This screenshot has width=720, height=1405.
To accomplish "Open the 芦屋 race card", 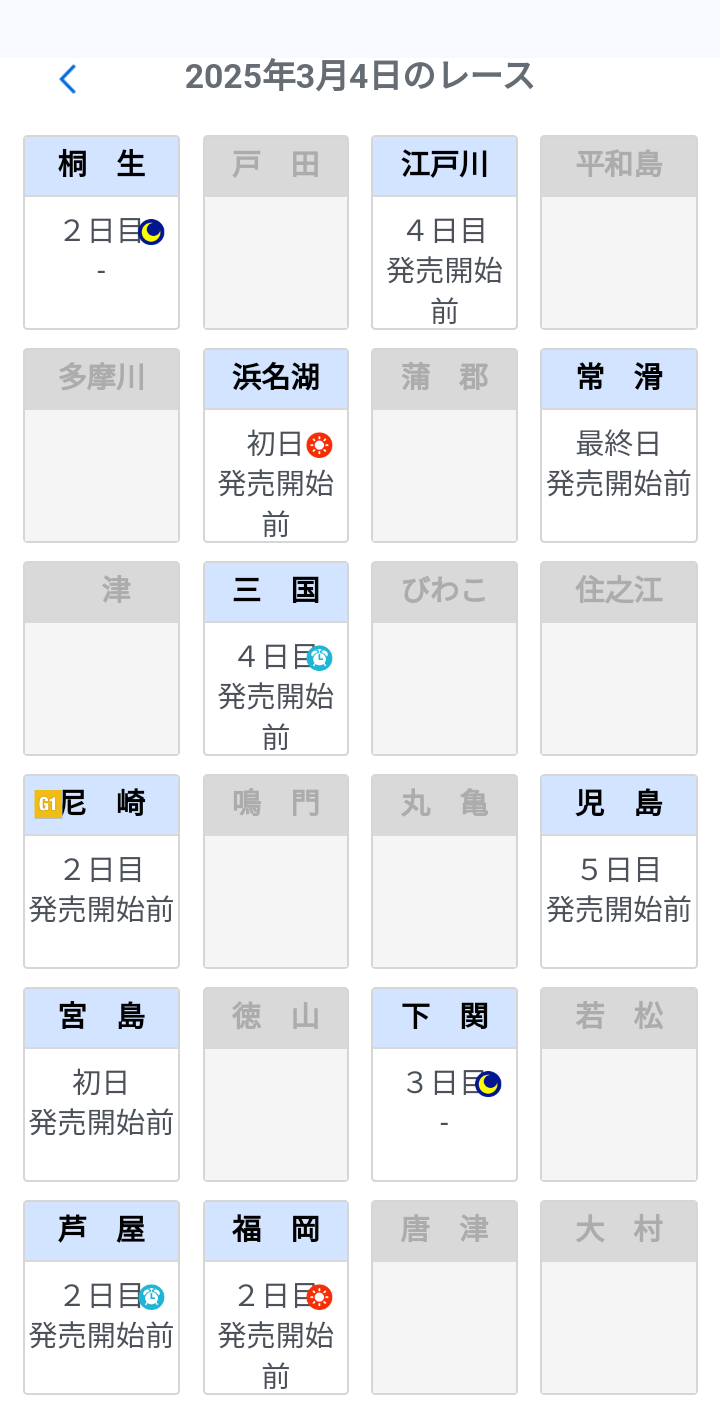I will (x=101, y=1297).
